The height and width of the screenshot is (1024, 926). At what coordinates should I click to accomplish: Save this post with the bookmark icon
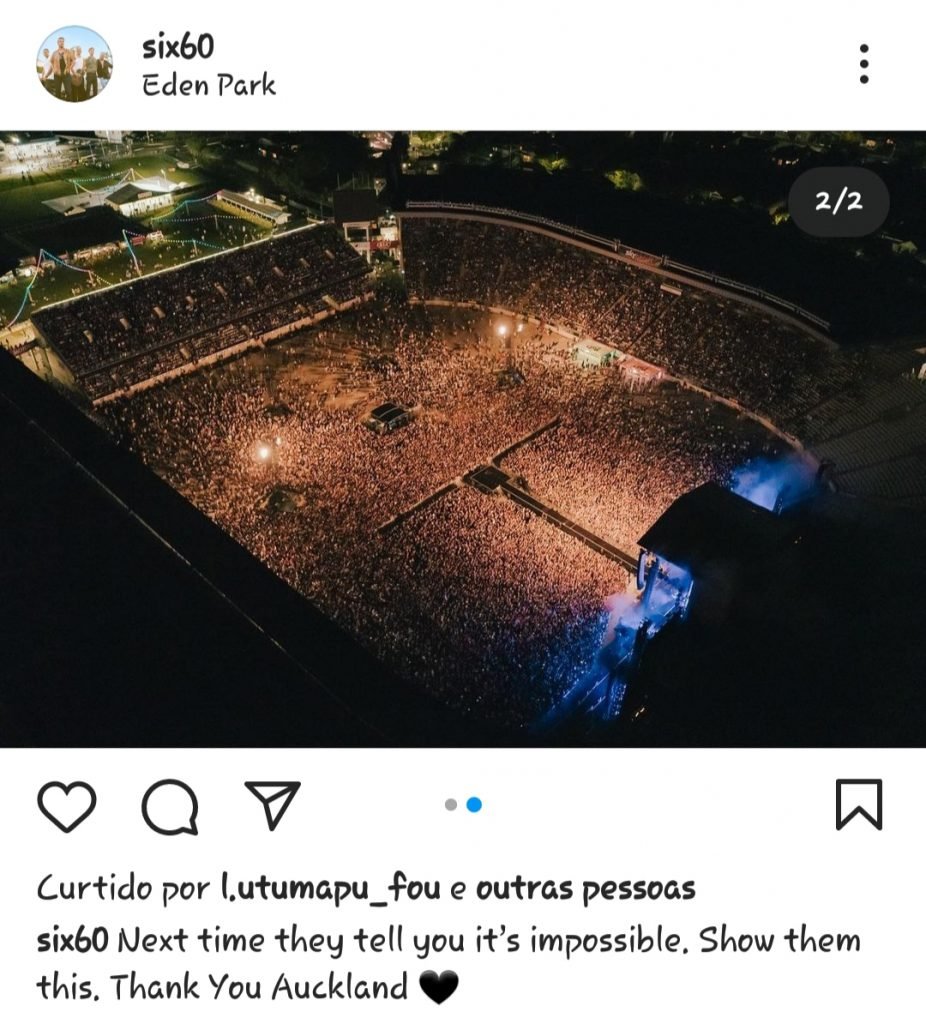tap(858, 805)
